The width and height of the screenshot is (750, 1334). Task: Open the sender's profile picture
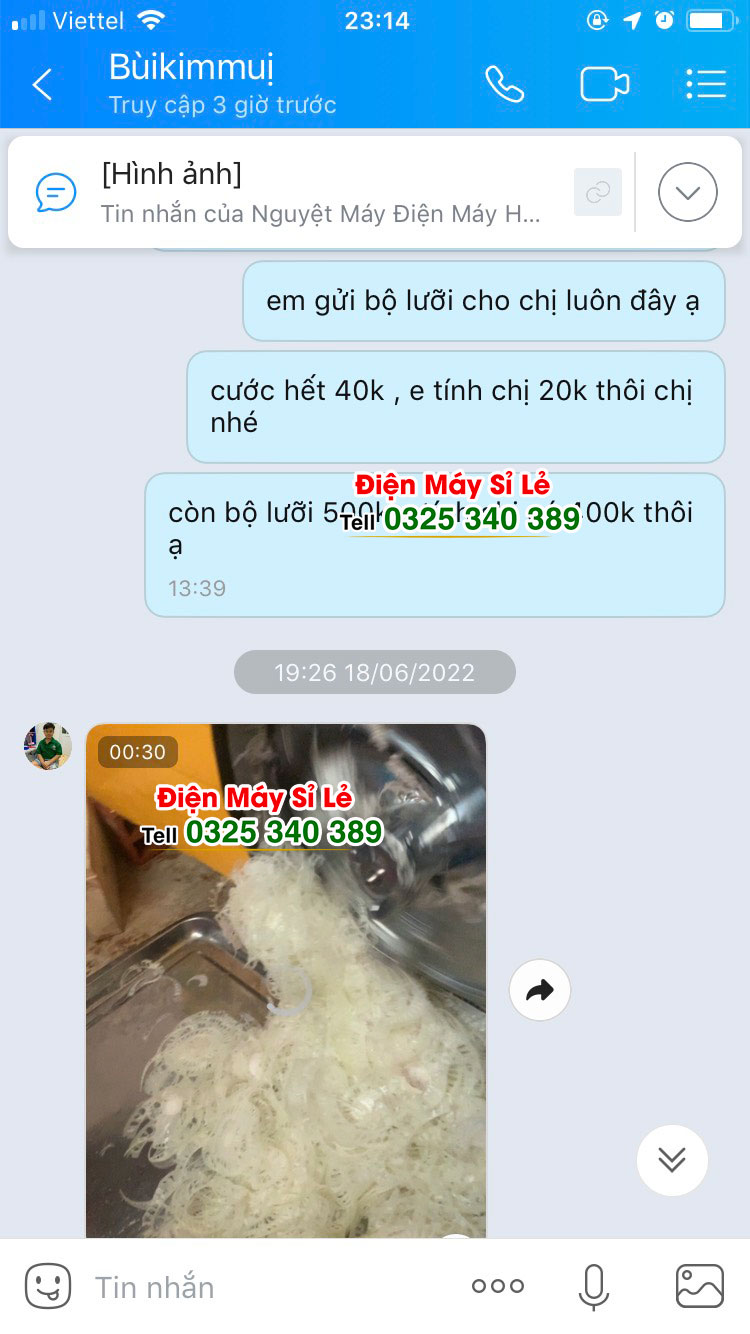tap(48, 746)
